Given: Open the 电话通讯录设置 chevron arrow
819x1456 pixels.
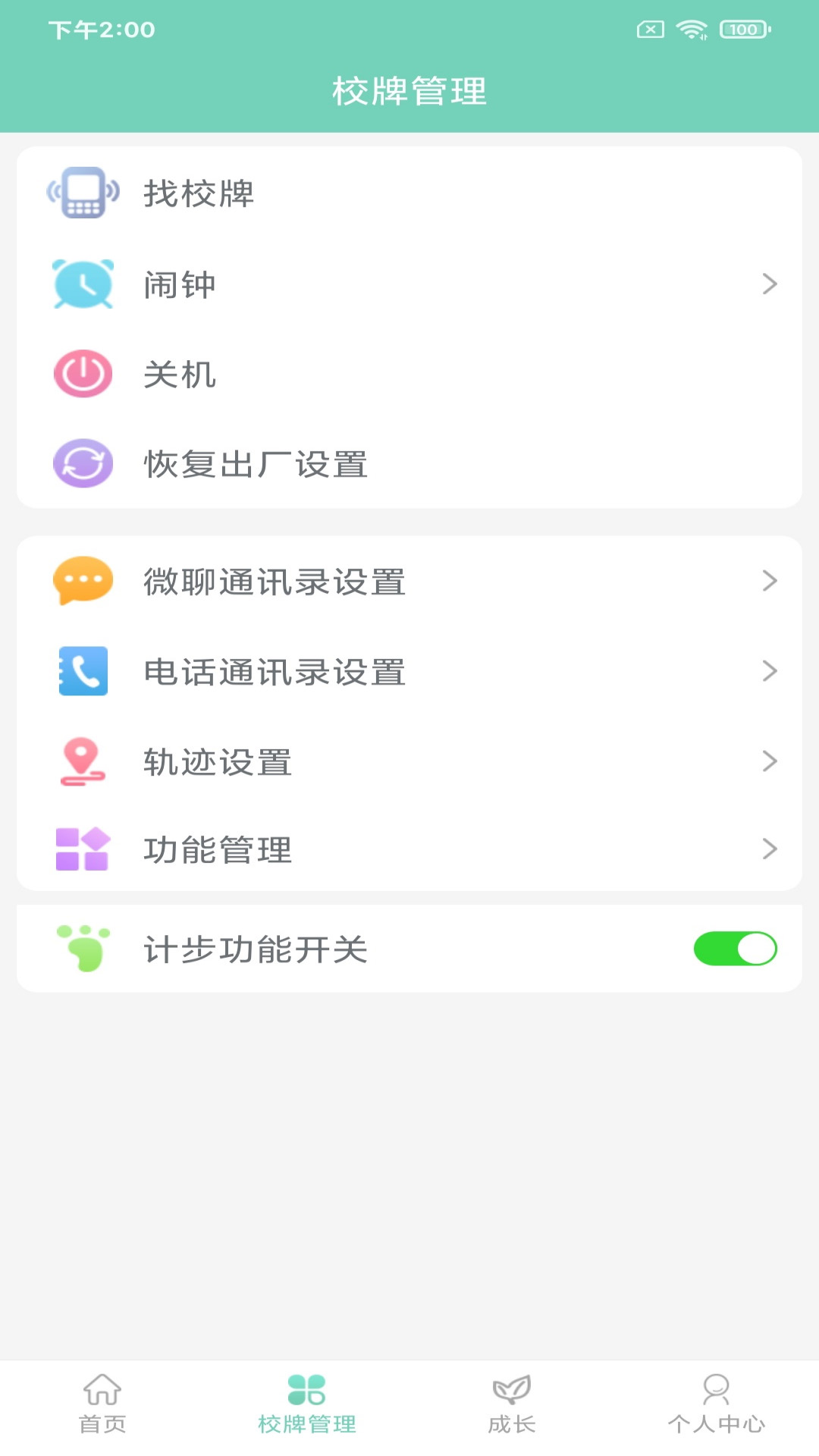Looking at the screenshot, I should pos(771,670).
